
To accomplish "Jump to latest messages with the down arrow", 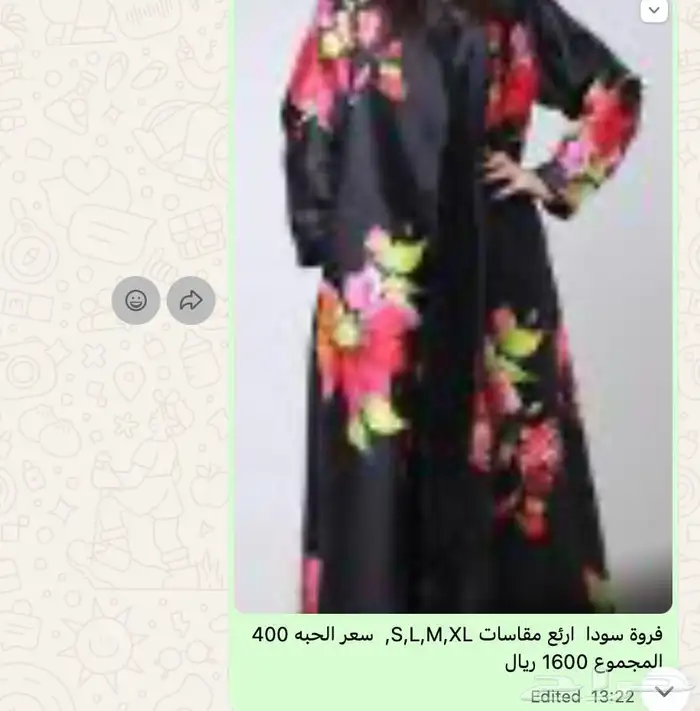I will [x=664, y=691].
